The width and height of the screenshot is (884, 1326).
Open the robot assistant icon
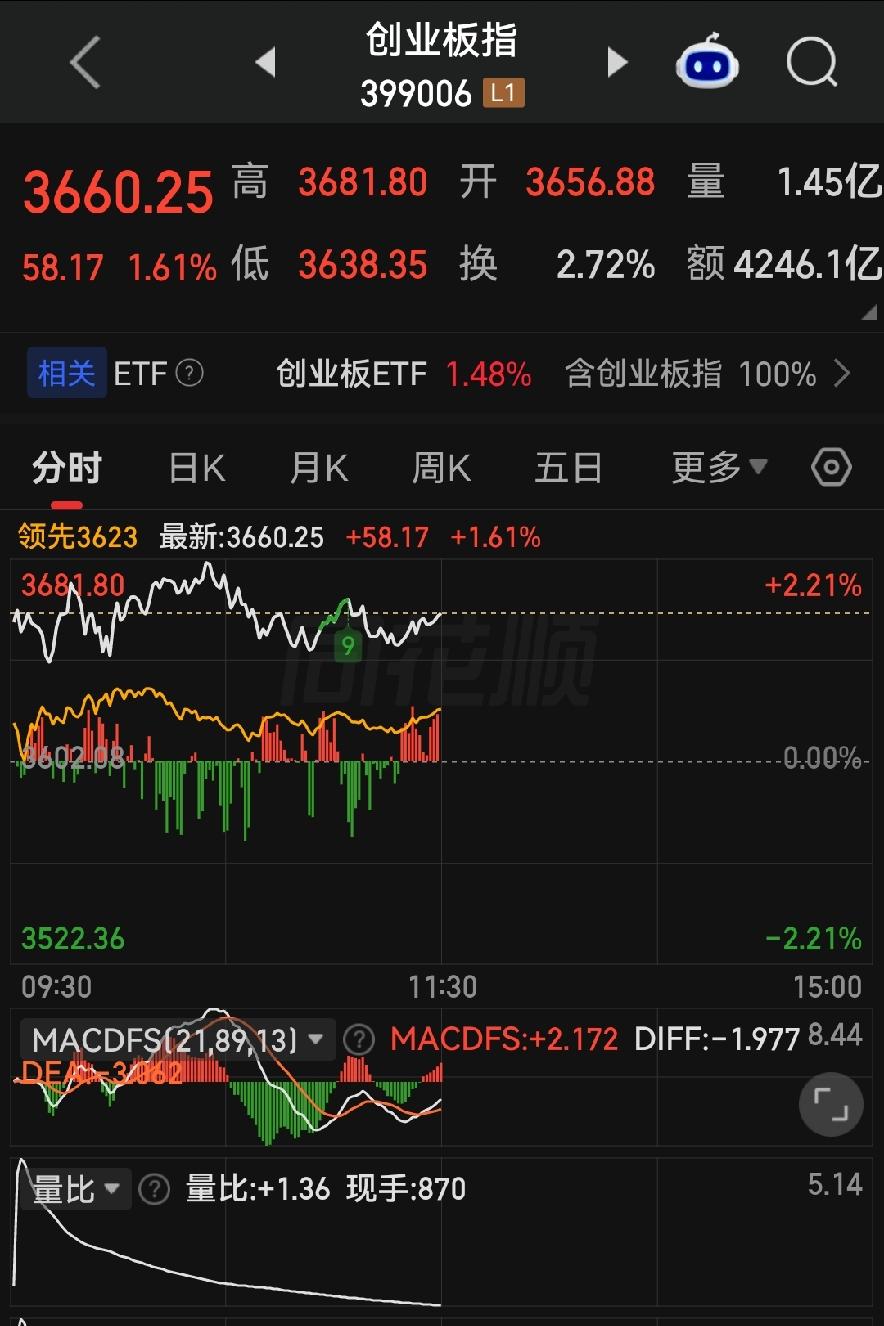pos(708,62)
